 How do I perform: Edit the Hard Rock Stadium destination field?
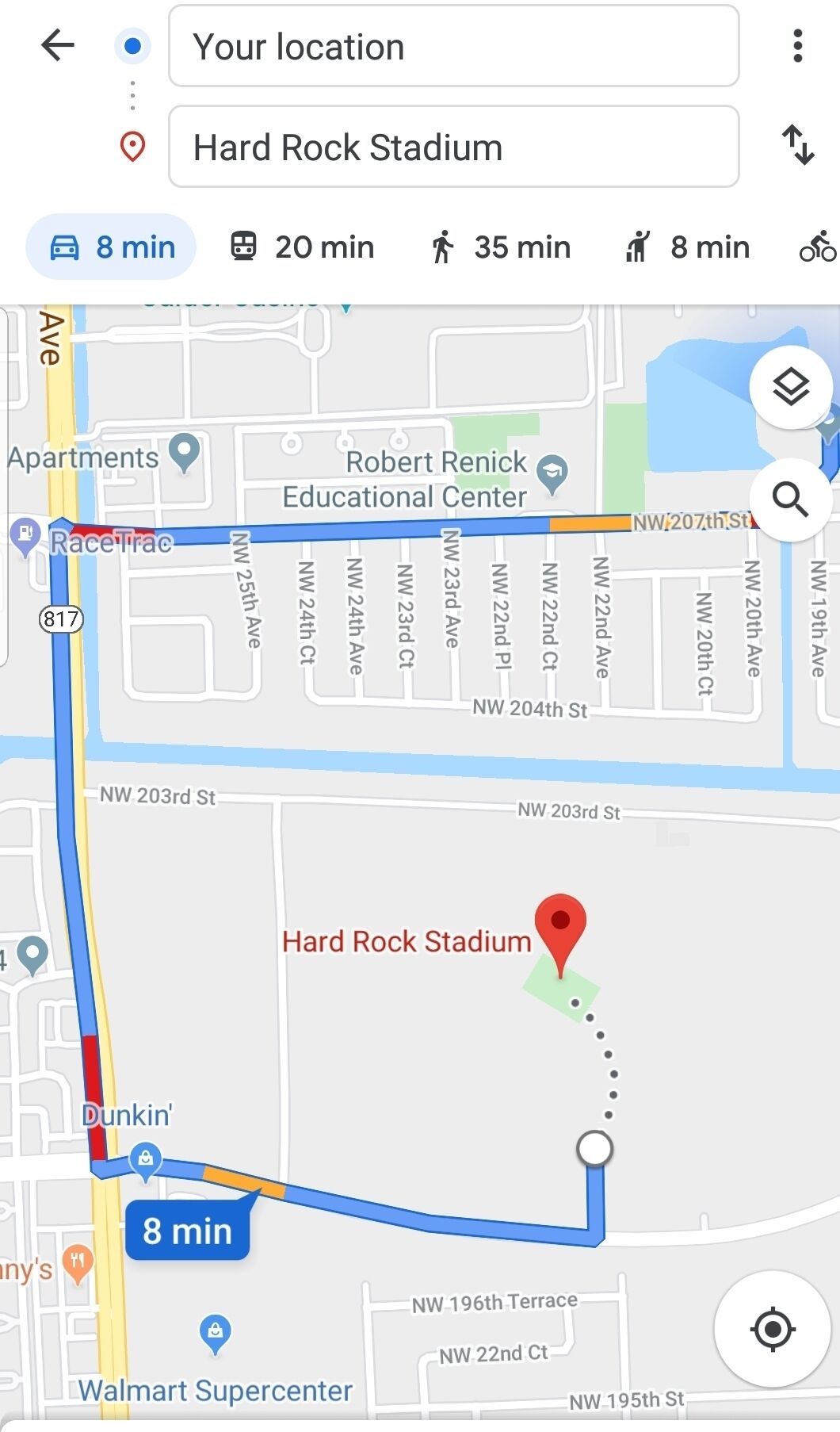pos(453,147)
